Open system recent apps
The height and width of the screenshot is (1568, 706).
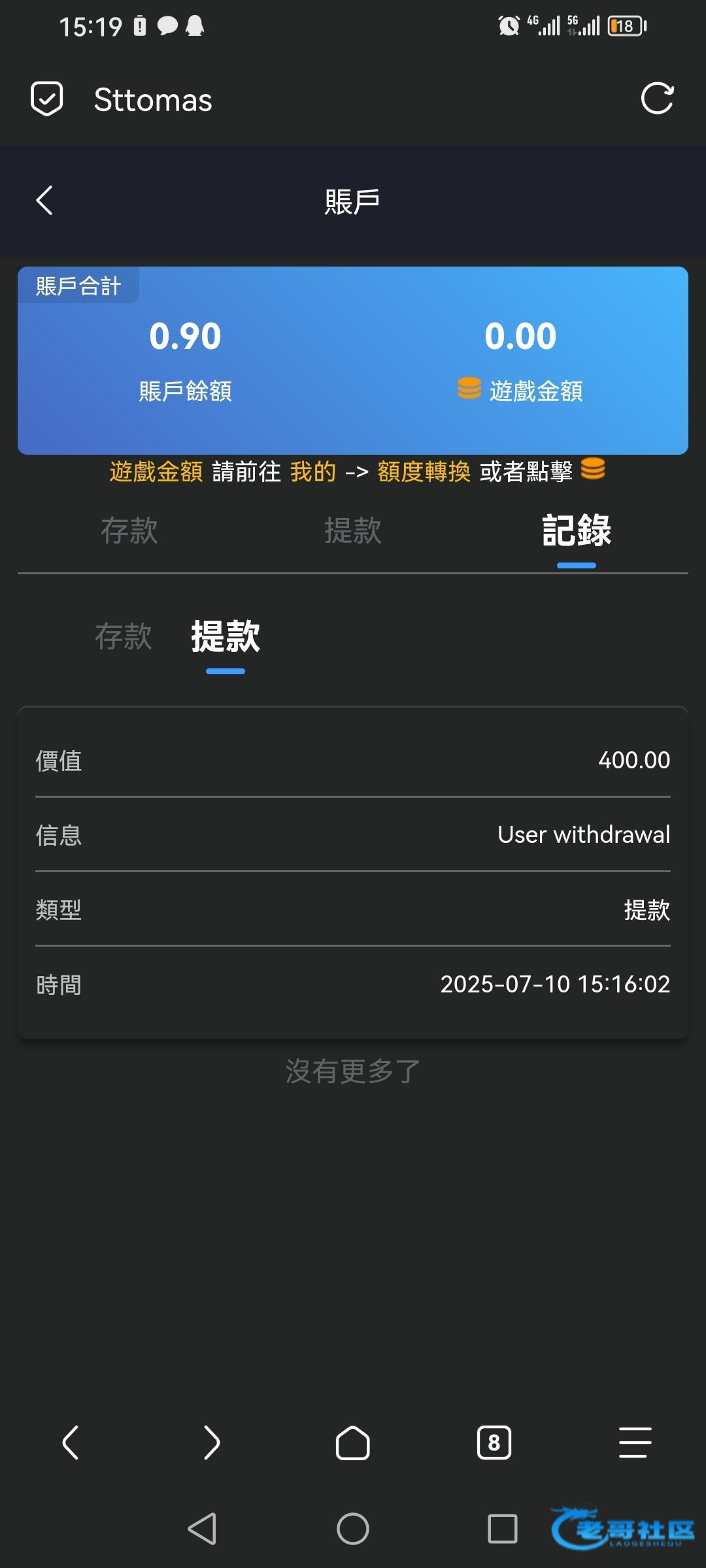tap(502, 1529)
